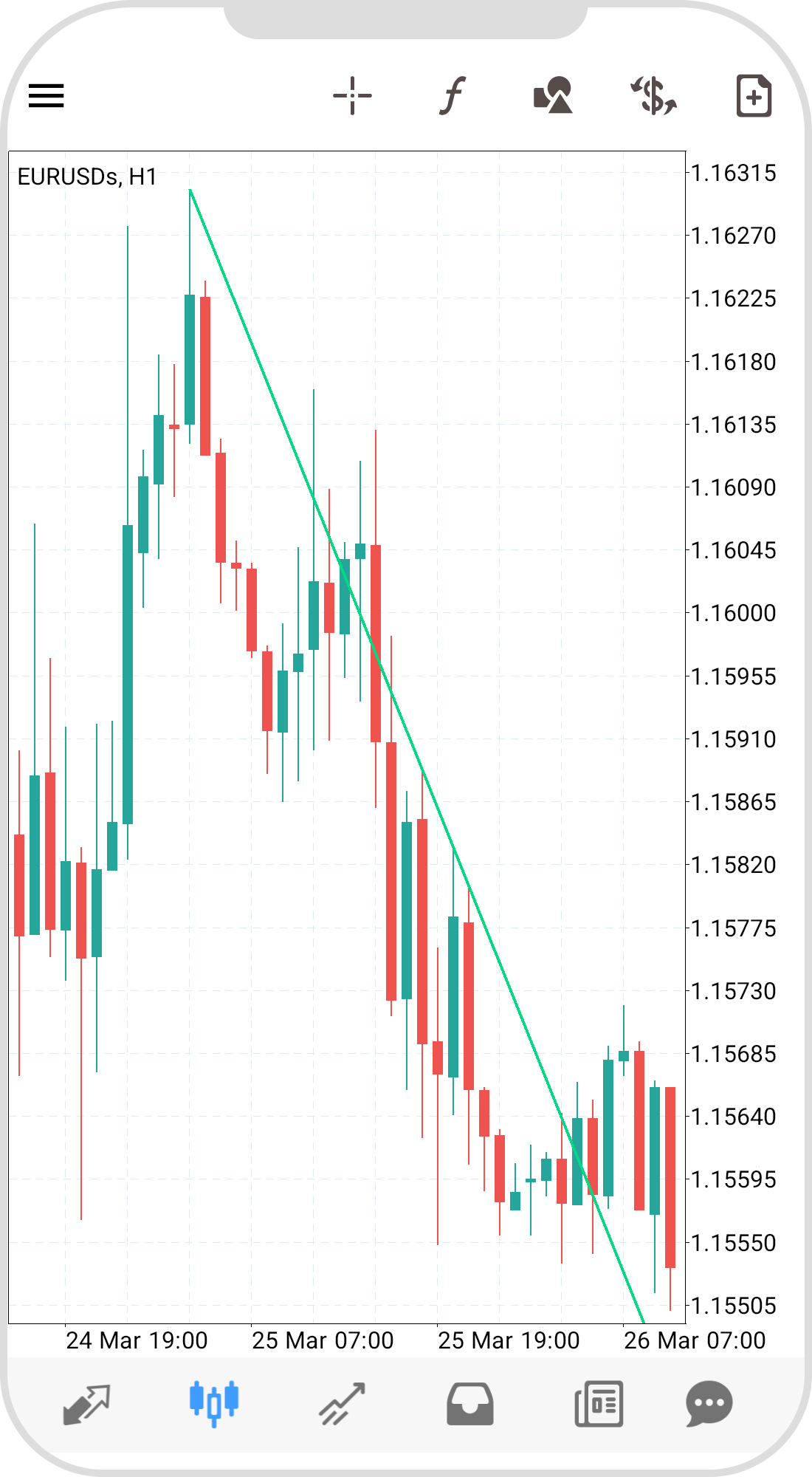View the News tab
Screen dimensions: 812x1477
[599, 1403]
